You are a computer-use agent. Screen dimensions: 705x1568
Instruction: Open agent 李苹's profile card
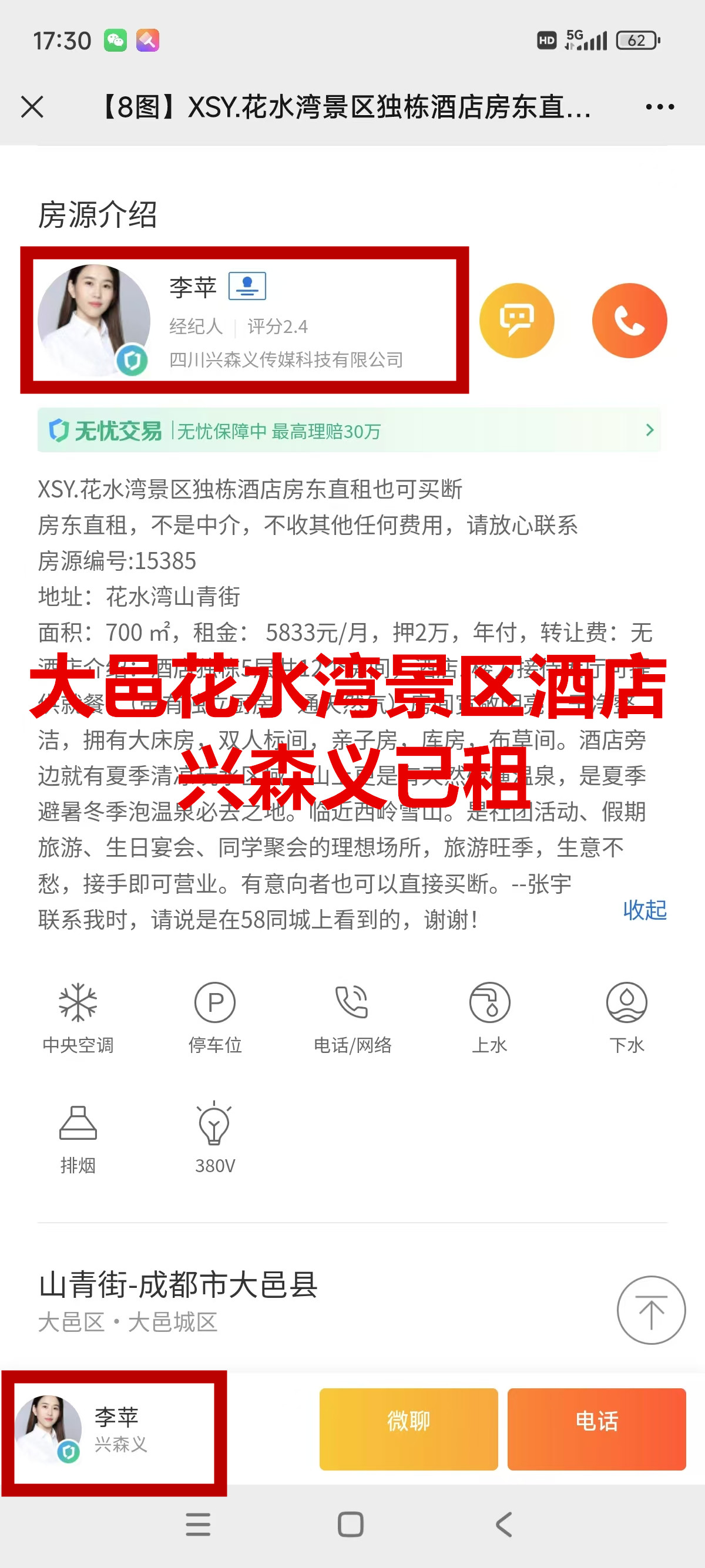click(244, 320)
